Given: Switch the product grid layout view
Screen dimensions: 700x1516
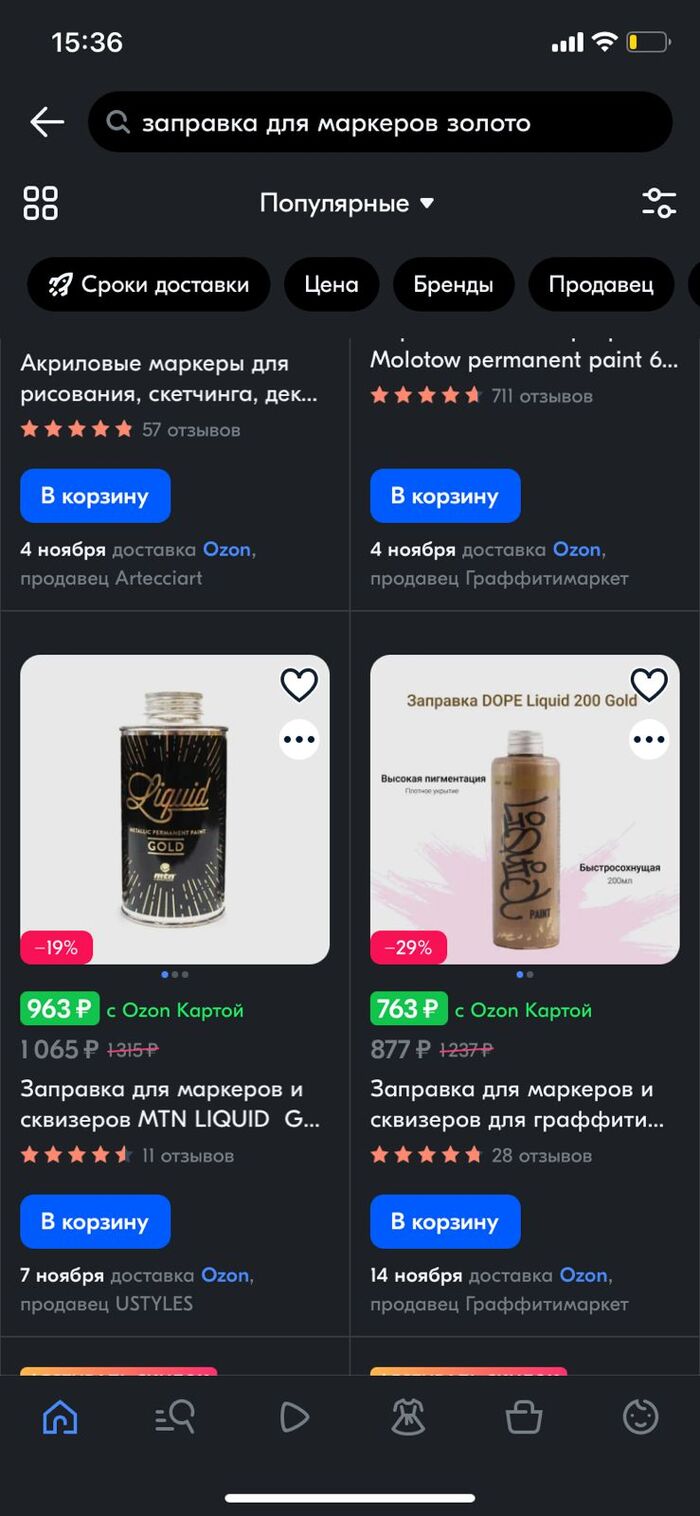Looking at the screenshot, I should click(x=41, y=203).
